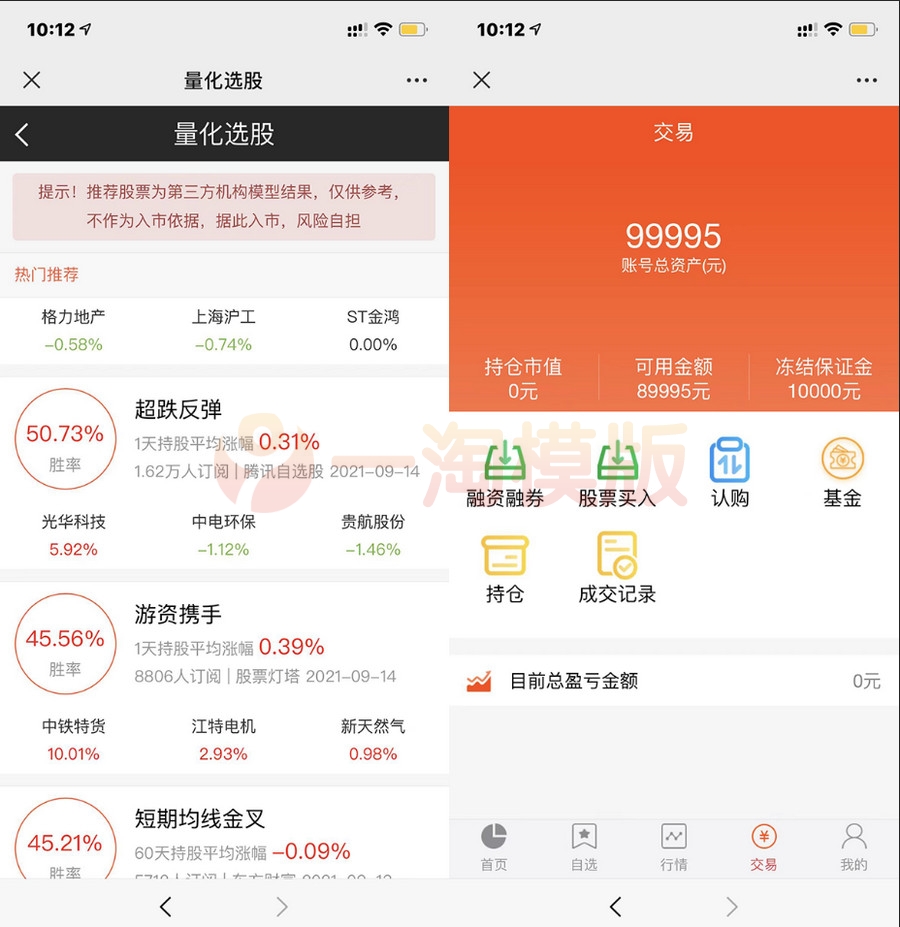Open the 认购 subscription icon
The height and width of the screenshot is (927, 900).
coord(729,470)
